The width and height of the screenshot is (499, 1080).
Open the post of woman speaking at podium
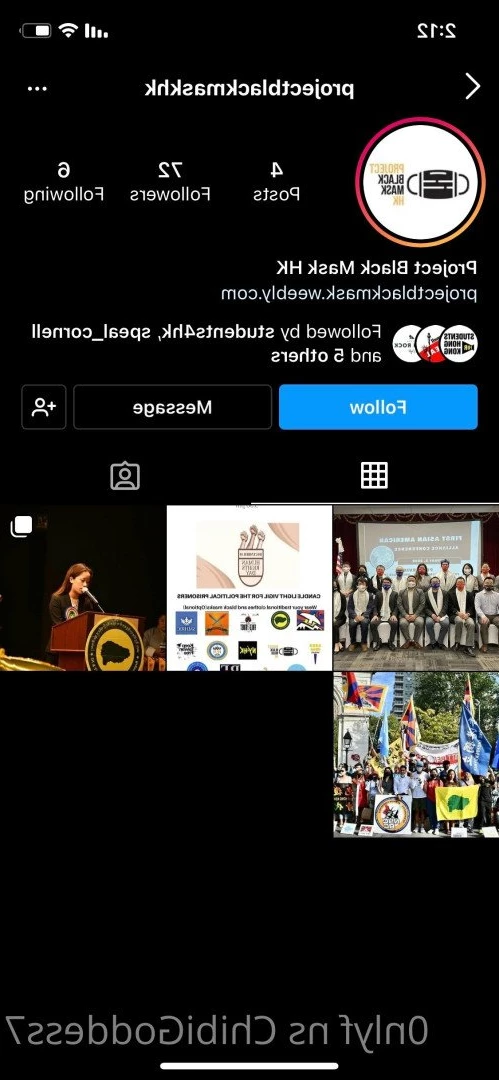tap(83, 588)
